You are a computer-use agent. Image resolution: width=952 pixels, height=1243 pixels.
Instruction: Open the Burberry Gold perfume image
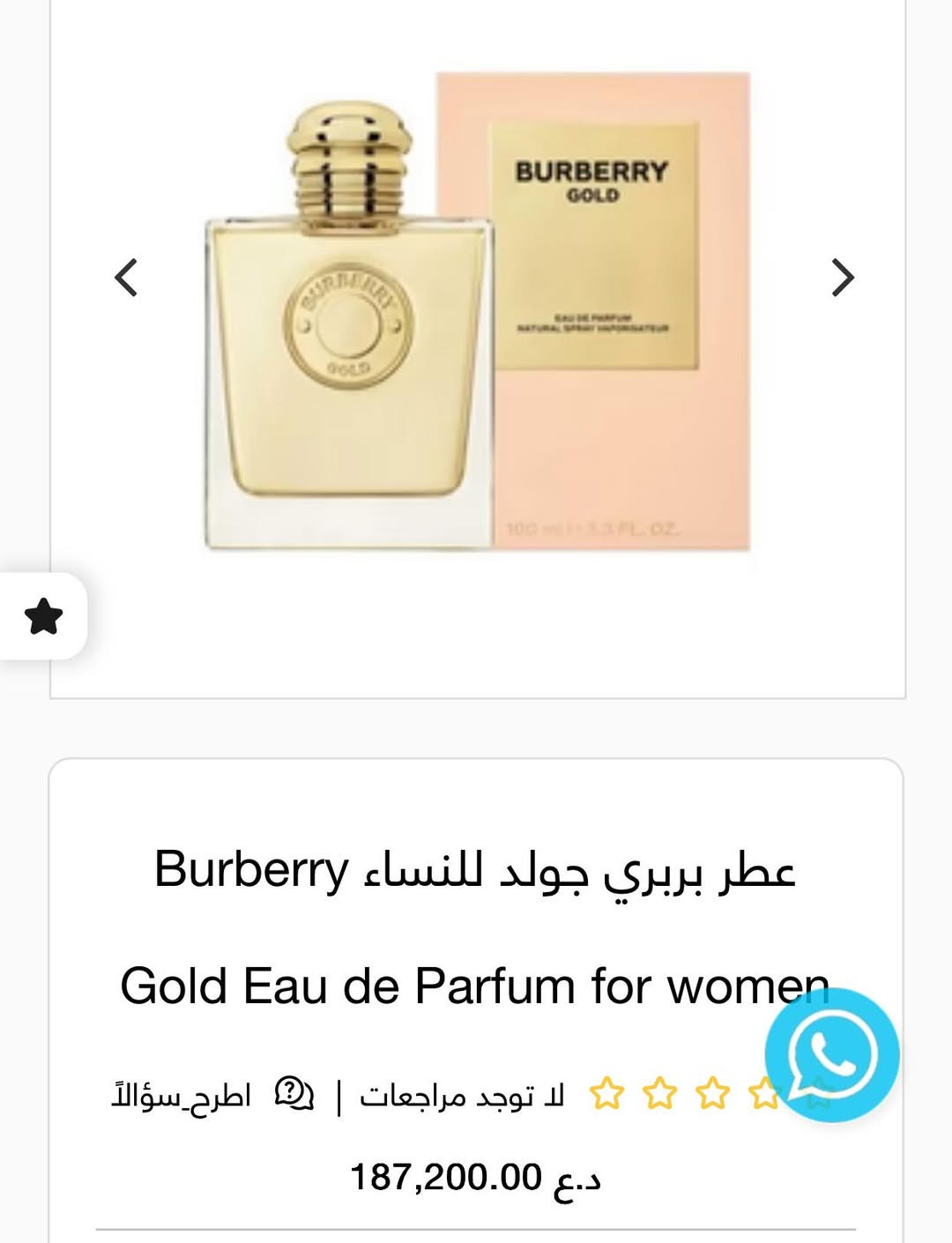pyautogui.click(x=477, y=311)
